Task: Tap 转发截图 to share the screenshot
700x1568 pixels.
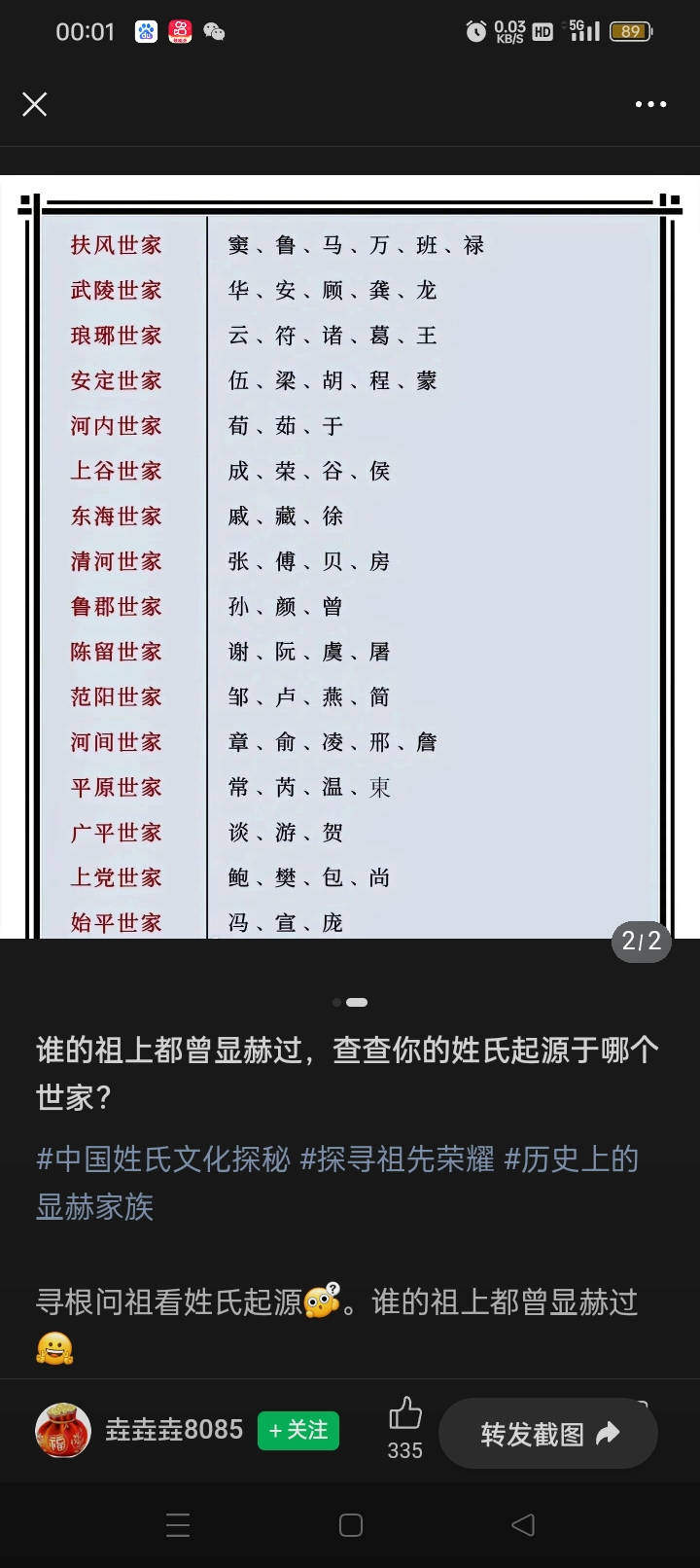Action: coord(548,1434)
